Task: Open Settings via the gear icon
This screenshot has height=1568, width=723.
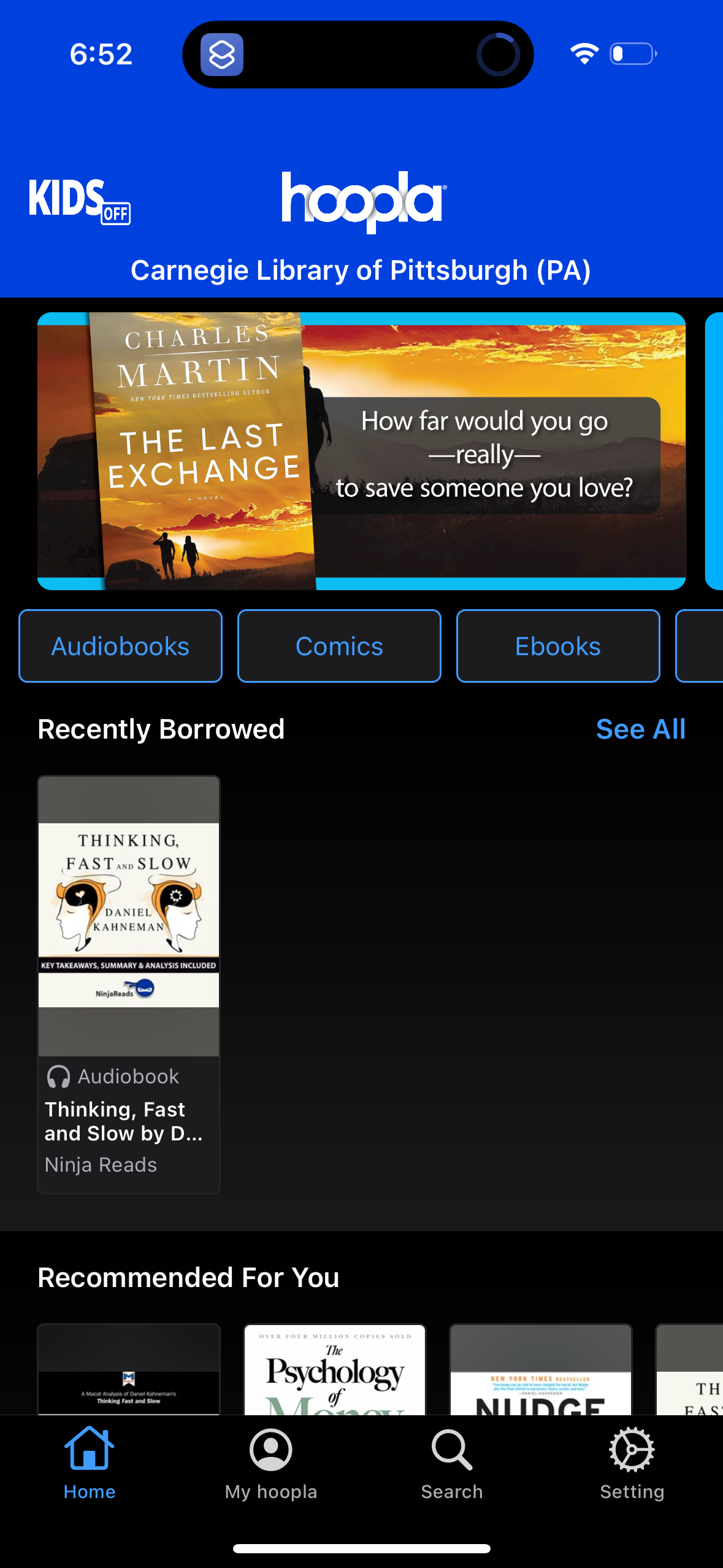Action: click(x=632, y=1451)
